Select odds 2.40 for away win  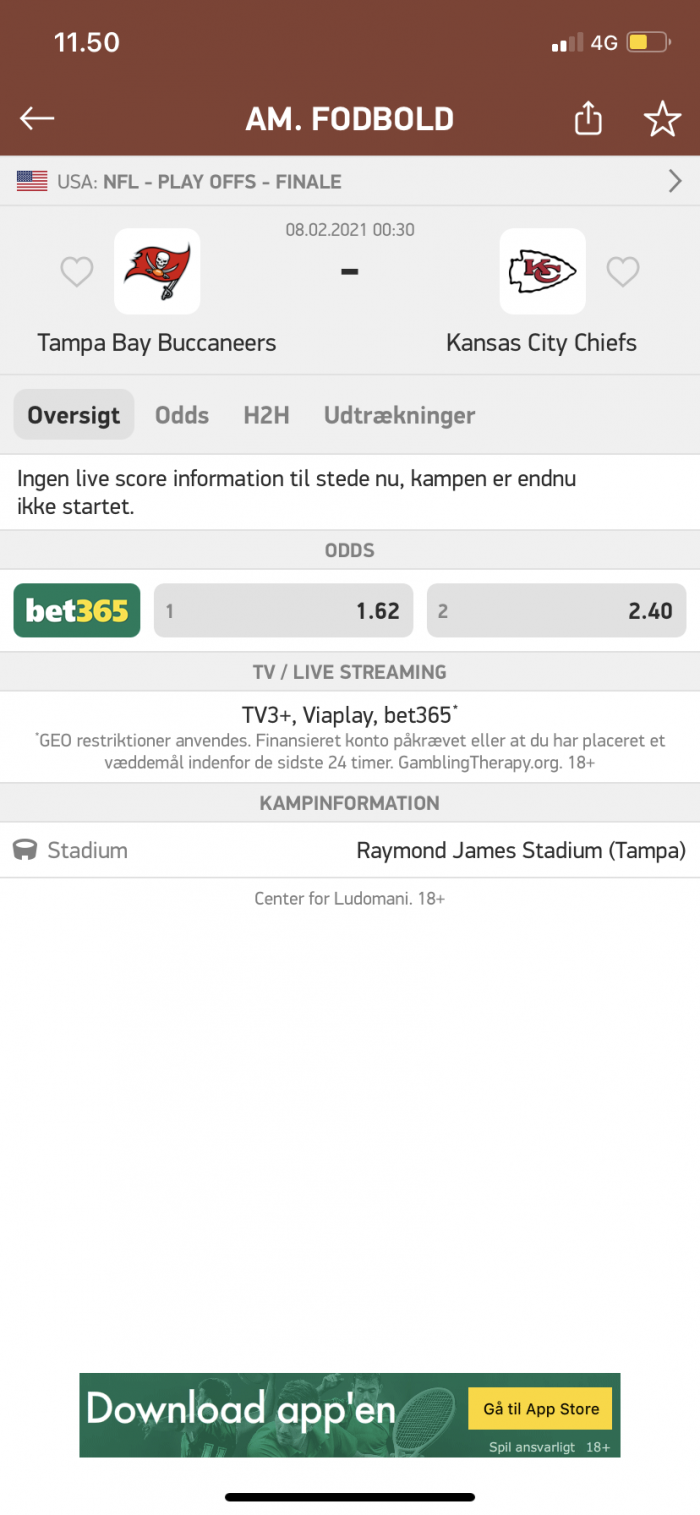pyautogui.click(x=556, y=610)
